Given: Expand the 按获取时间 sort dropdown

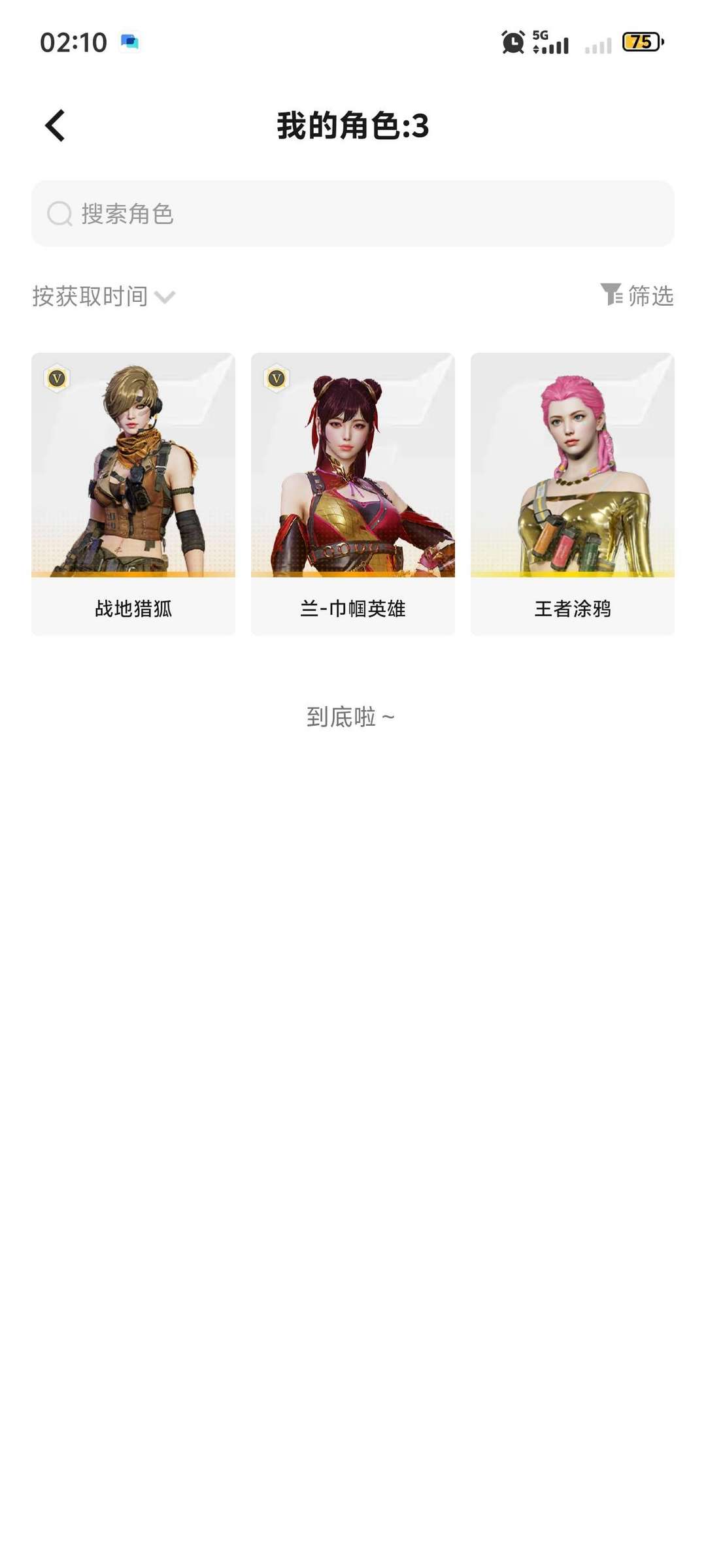Looking at the screenshot, I should click(103, 296).
